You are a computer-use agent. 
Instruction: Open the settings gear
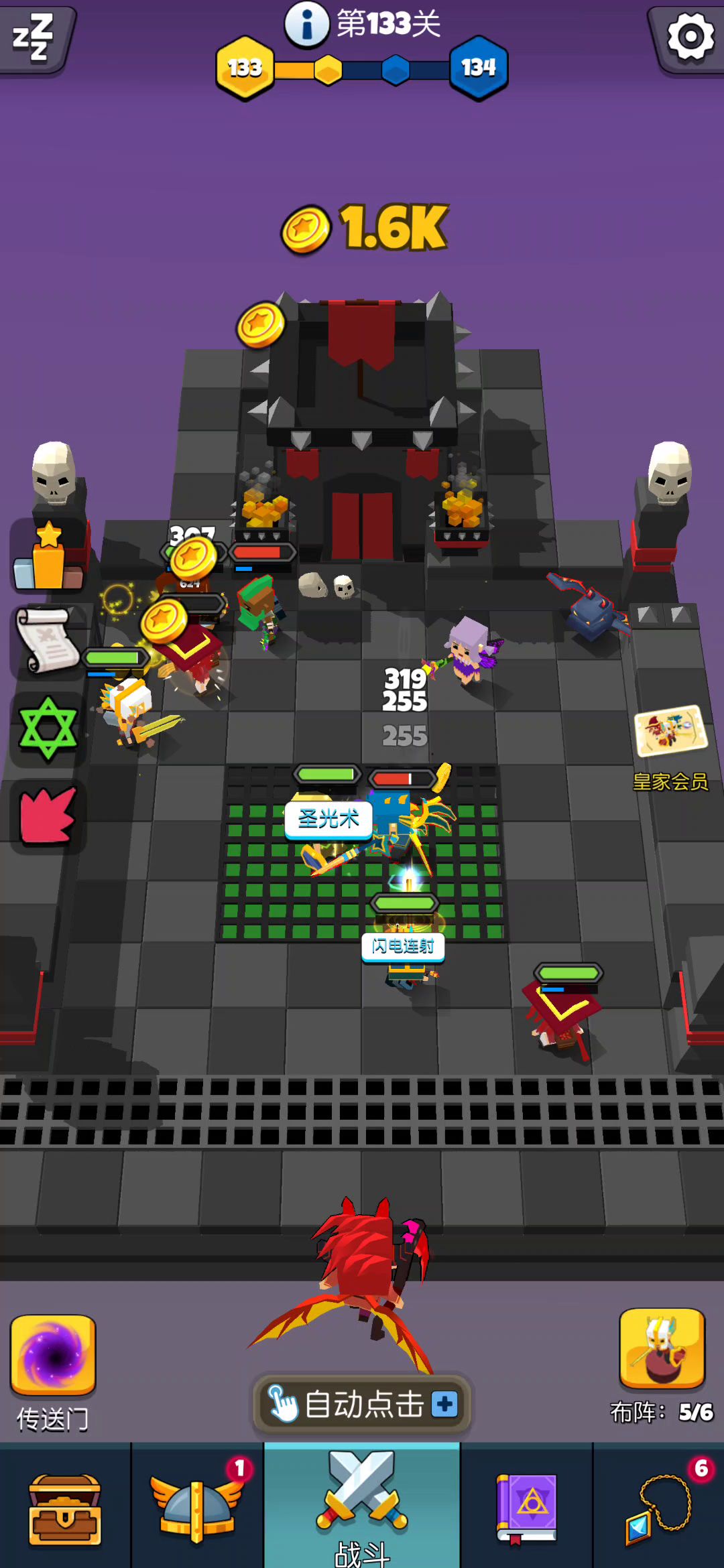[690, 37]
